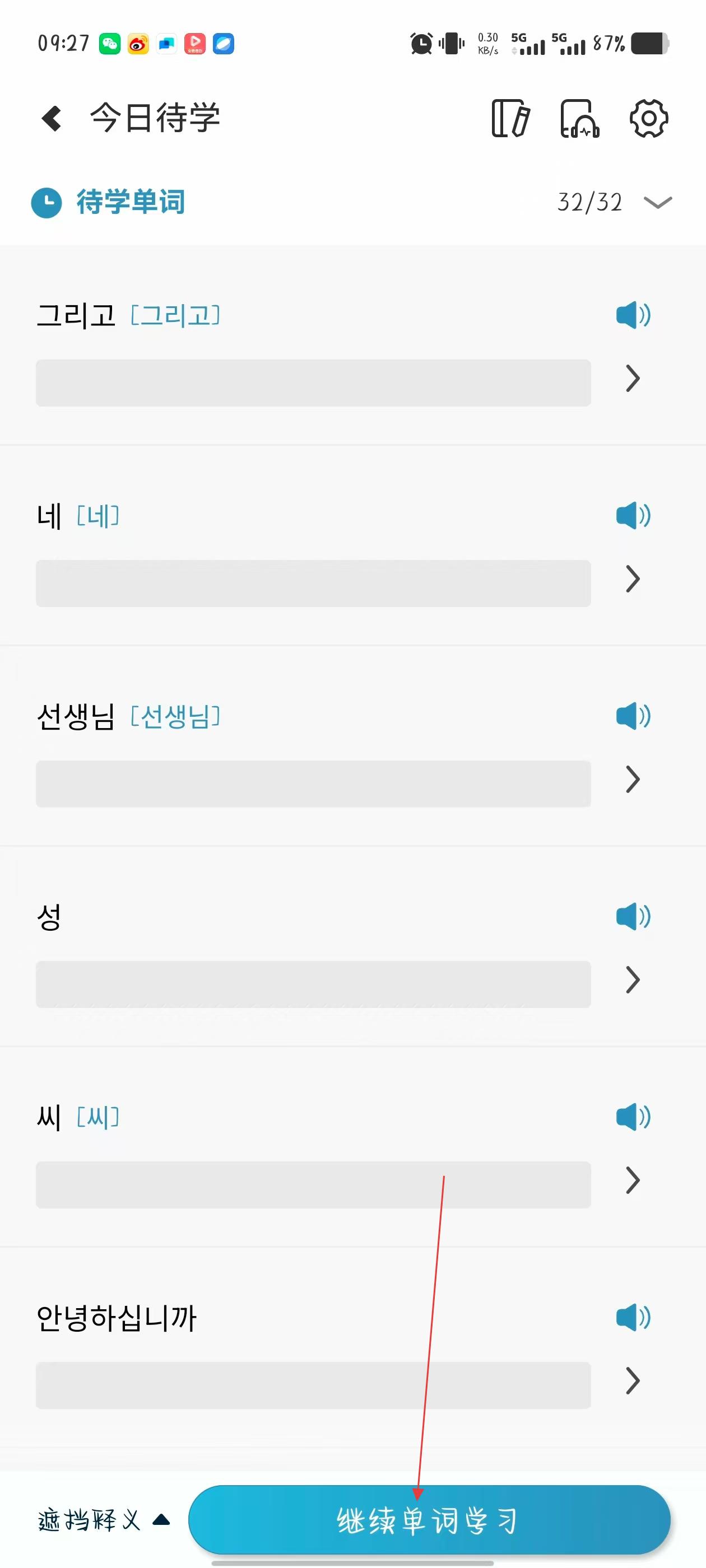Viewport: 706px width, 1568px height.
Task: Open word details for 씨
Action: [632, 1180]
